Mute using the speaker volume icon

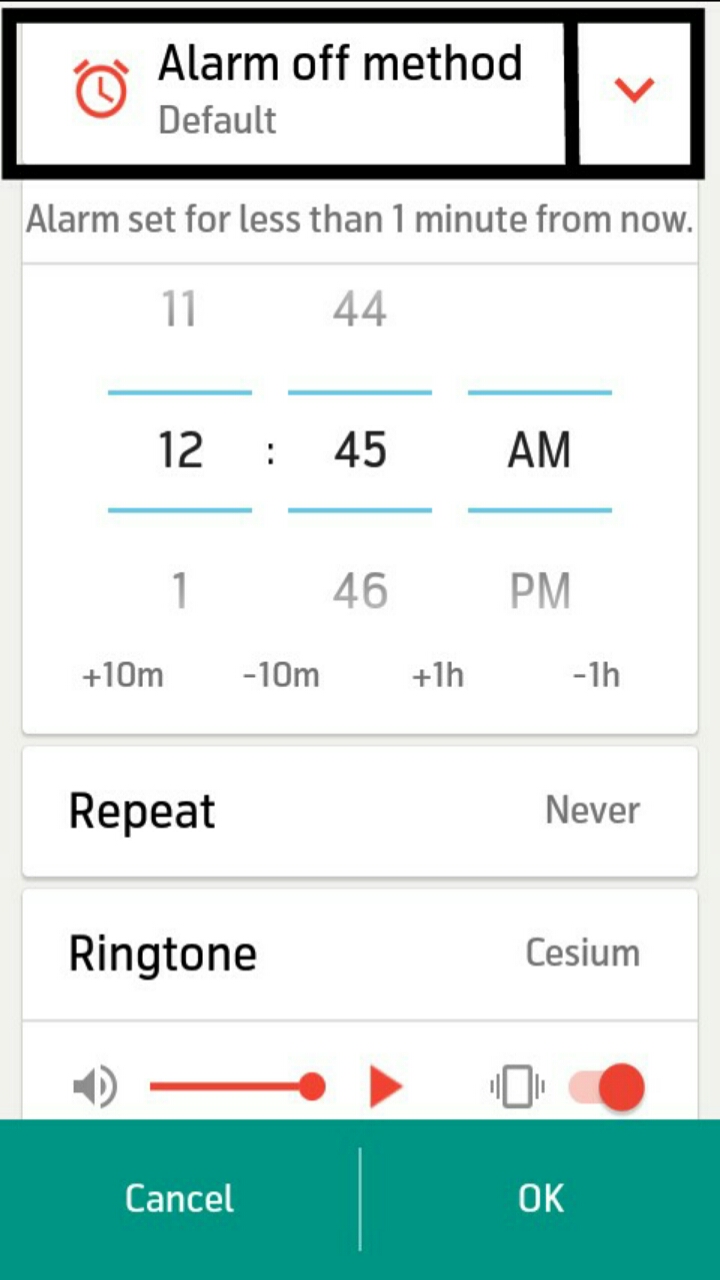(x=96, y=1087)
